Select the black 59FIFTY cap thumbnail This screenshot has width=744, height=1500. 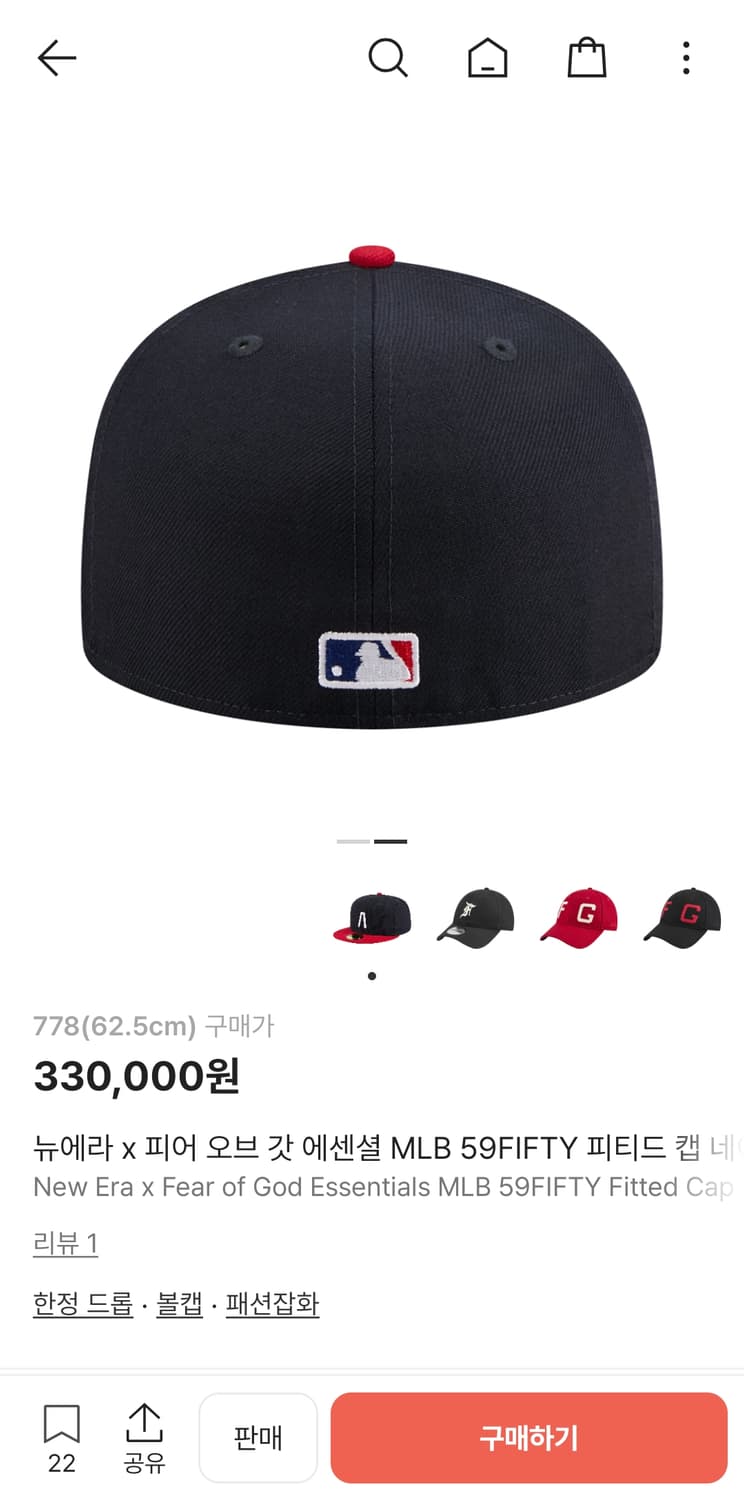[x=475, y=915]
